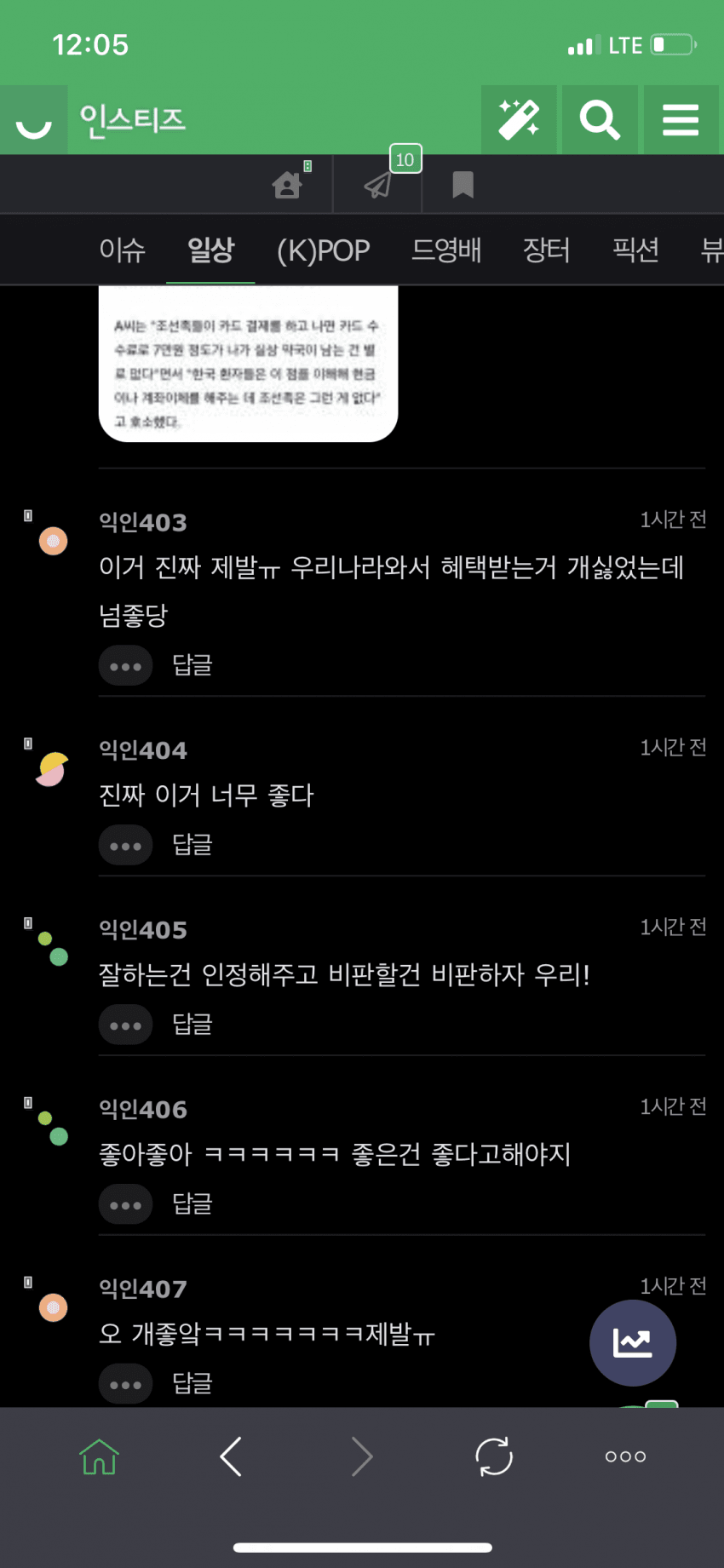This screenshot has height=1568, width=724.
Task: Reload the page
Action: (x=494, y=1456)
